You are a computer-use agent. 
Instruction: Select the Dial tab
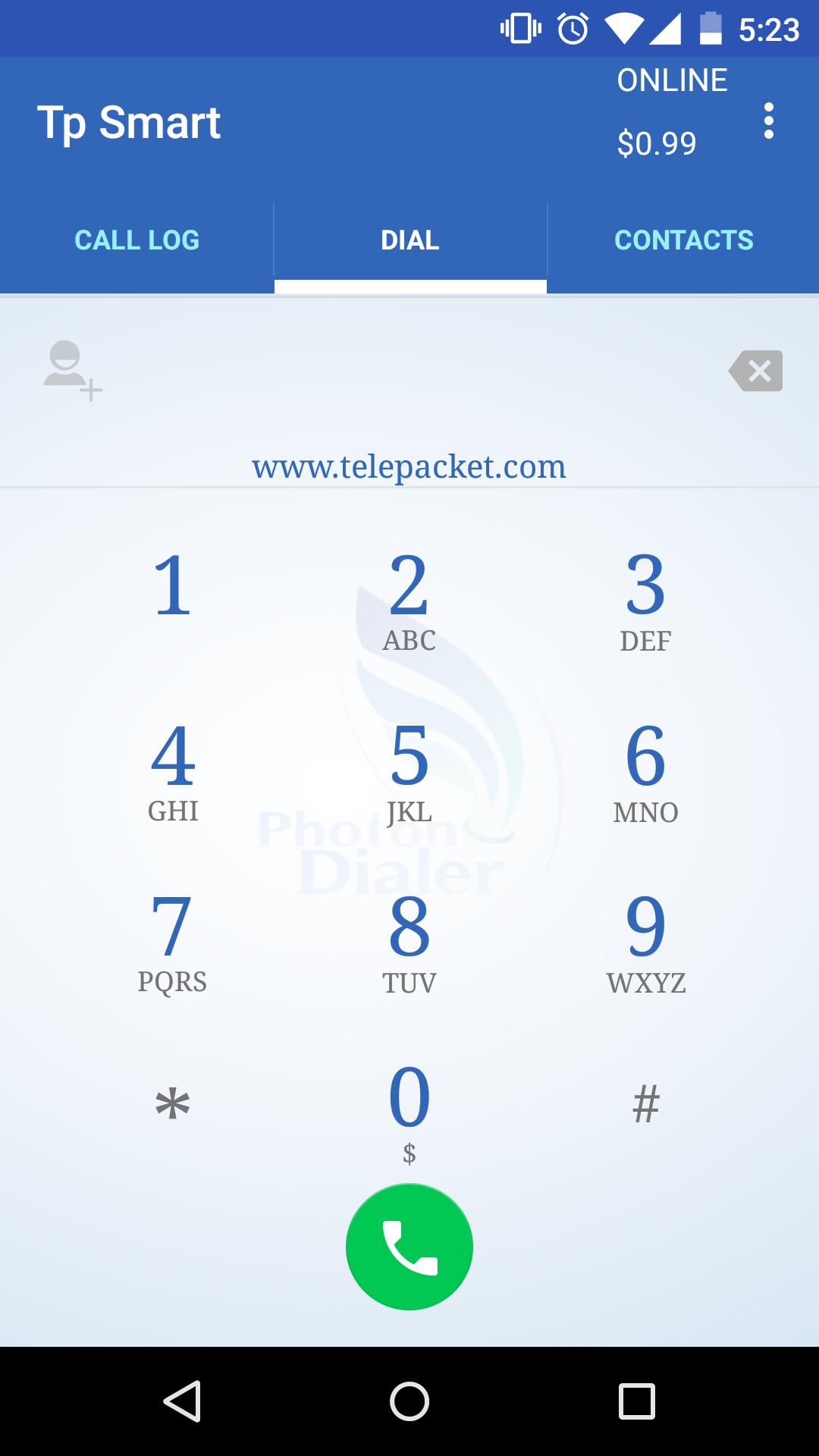409,240
